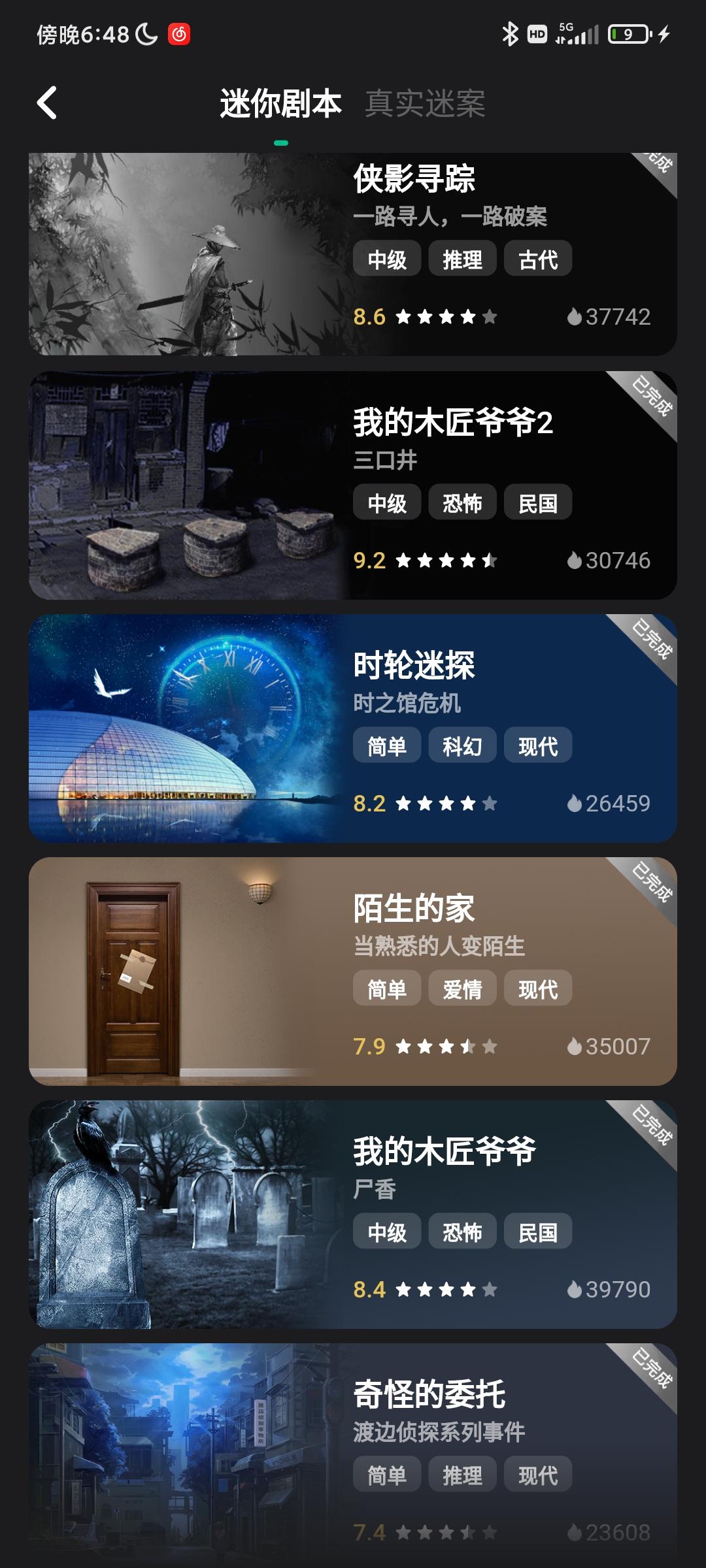
Task: Open the 我的木匠爷爷2 三口井 card
Action: click(x=353, y=485)
